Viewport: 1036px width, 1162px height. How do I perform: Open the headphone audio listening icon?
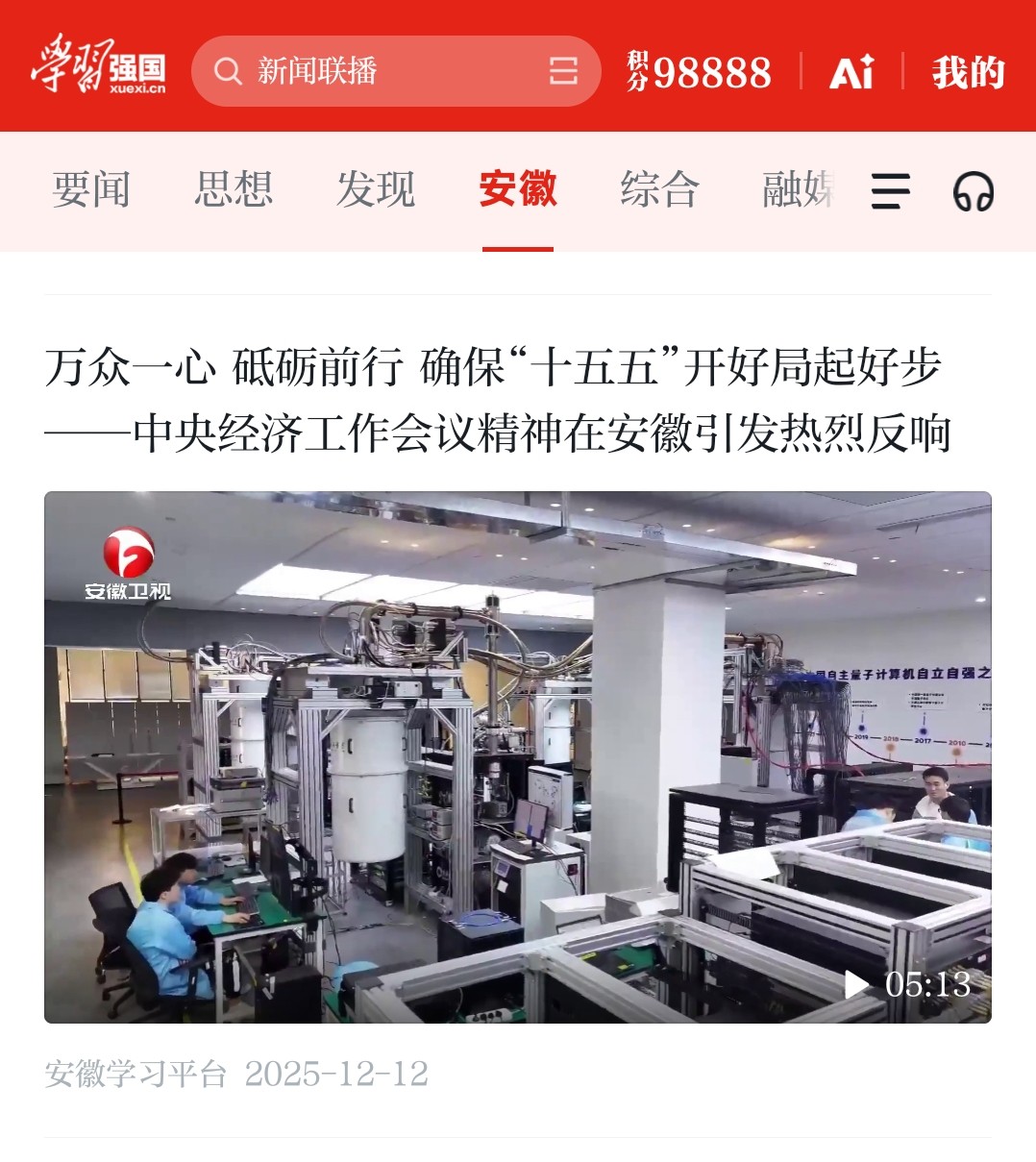973,191
